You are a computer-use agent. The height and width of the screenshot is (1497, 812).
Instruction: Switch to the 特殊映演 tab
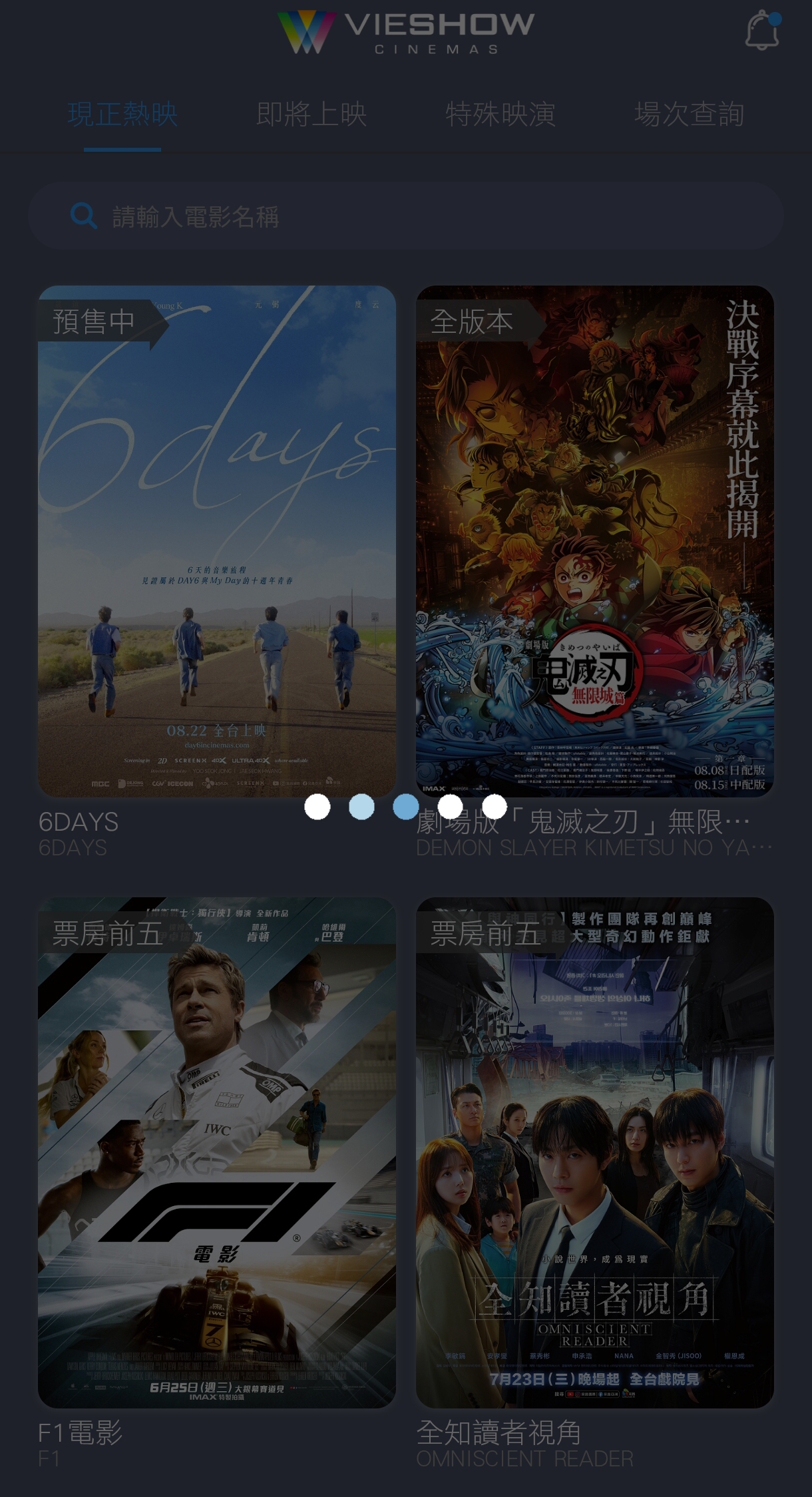pyautogui.click(x=501, y=114)
